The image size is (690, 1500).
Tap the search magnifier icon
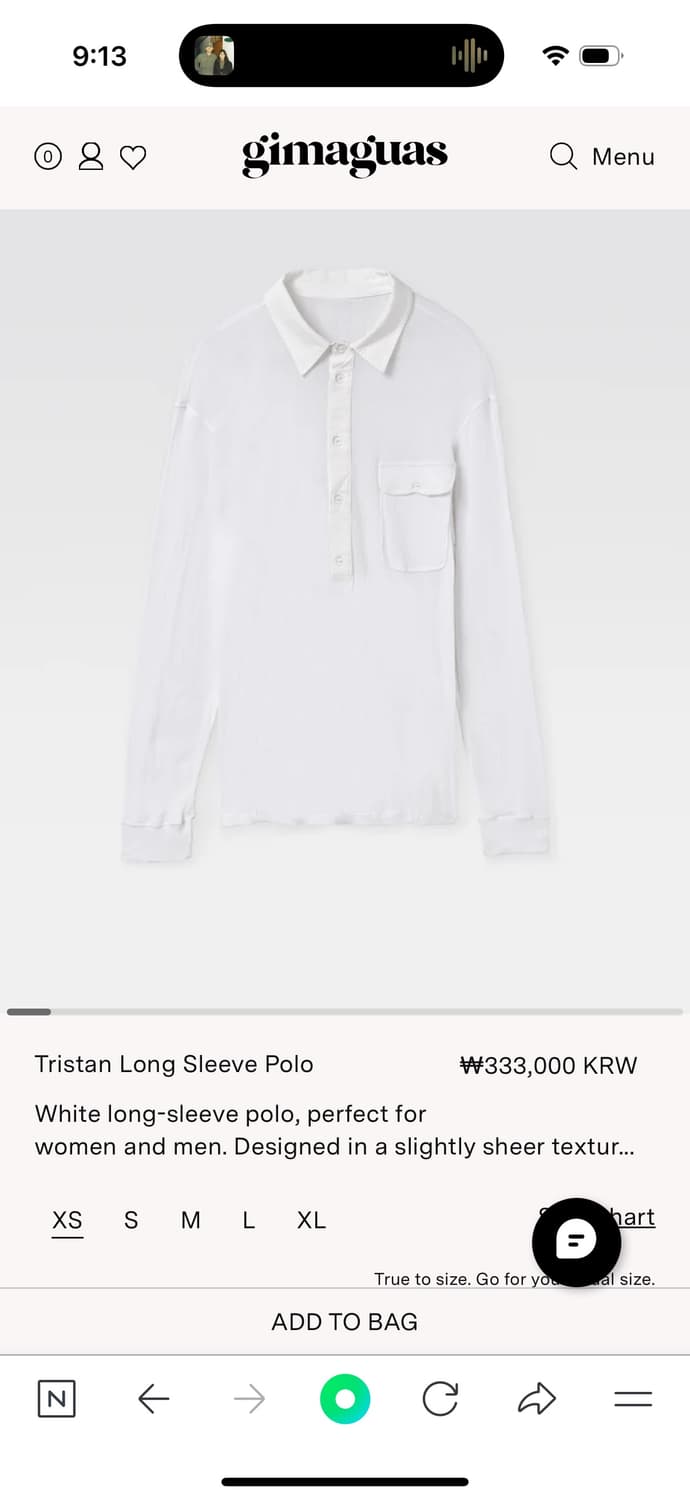click(x=563, y=157)
